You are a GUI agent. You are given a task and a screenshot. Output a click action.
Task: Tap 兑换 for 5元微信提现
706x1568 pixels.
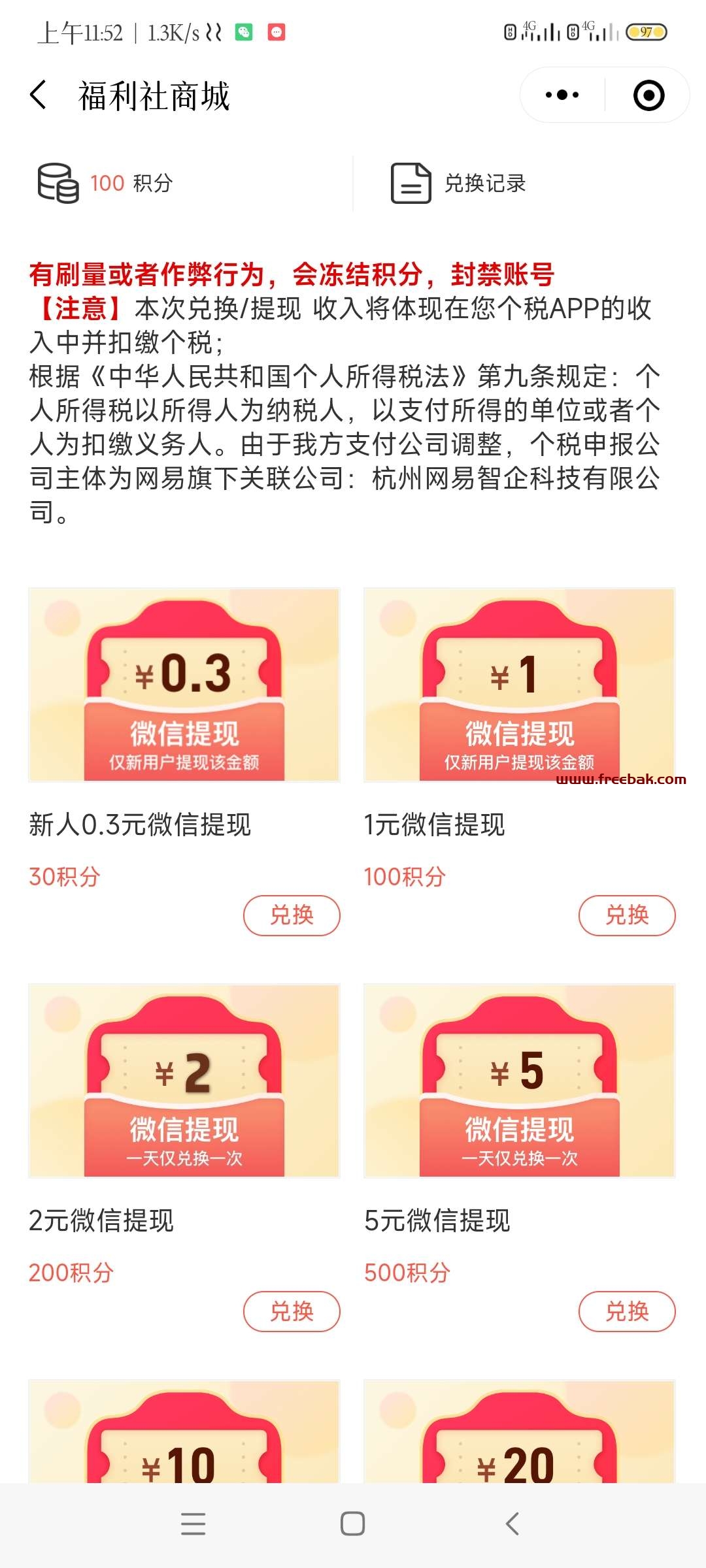(x=627, y=1311)
